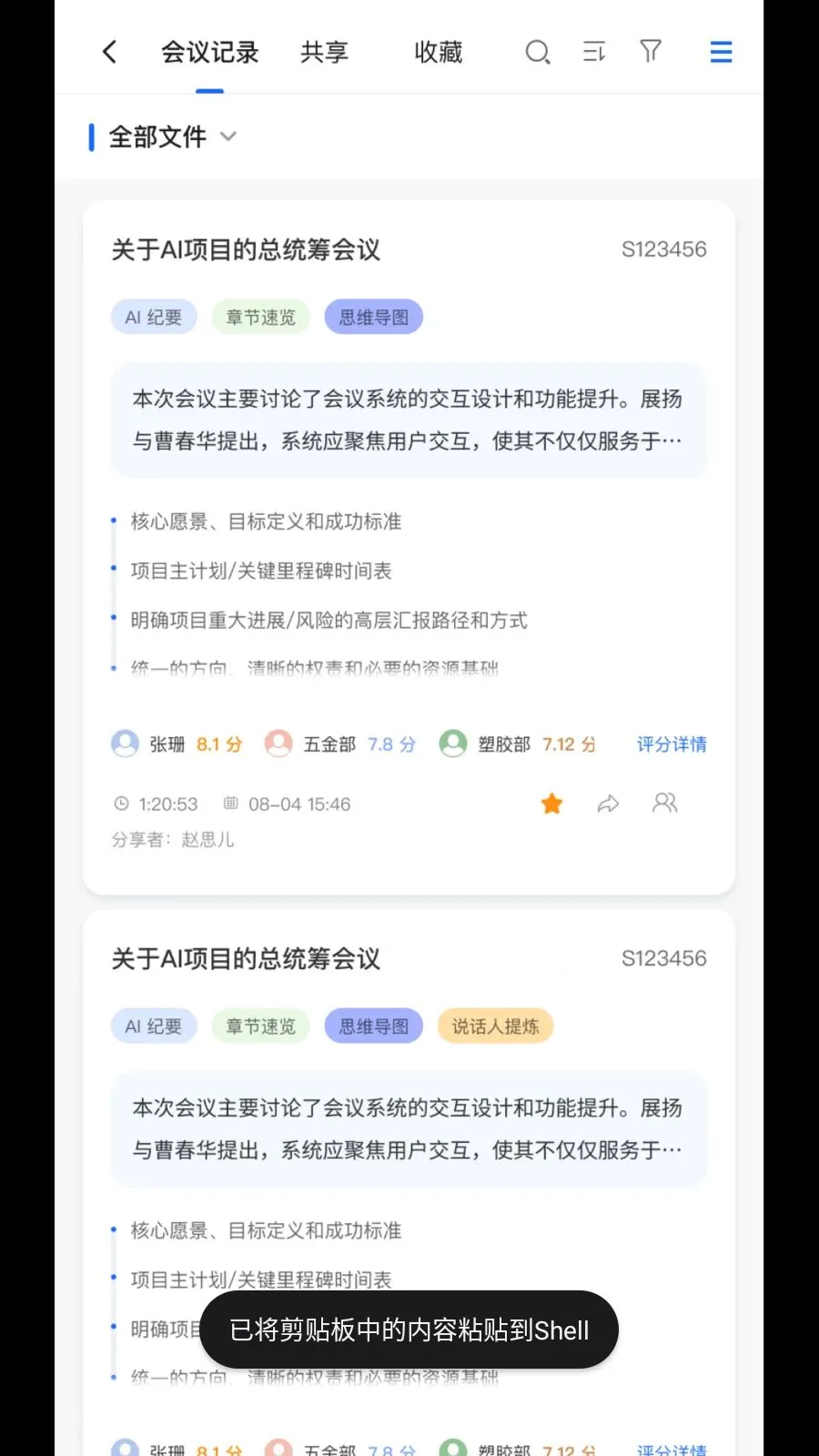Click the 思维导图 tag on the first card
Image resolution: width=819 pixels, height=1456 pixels.
point(373,317)
